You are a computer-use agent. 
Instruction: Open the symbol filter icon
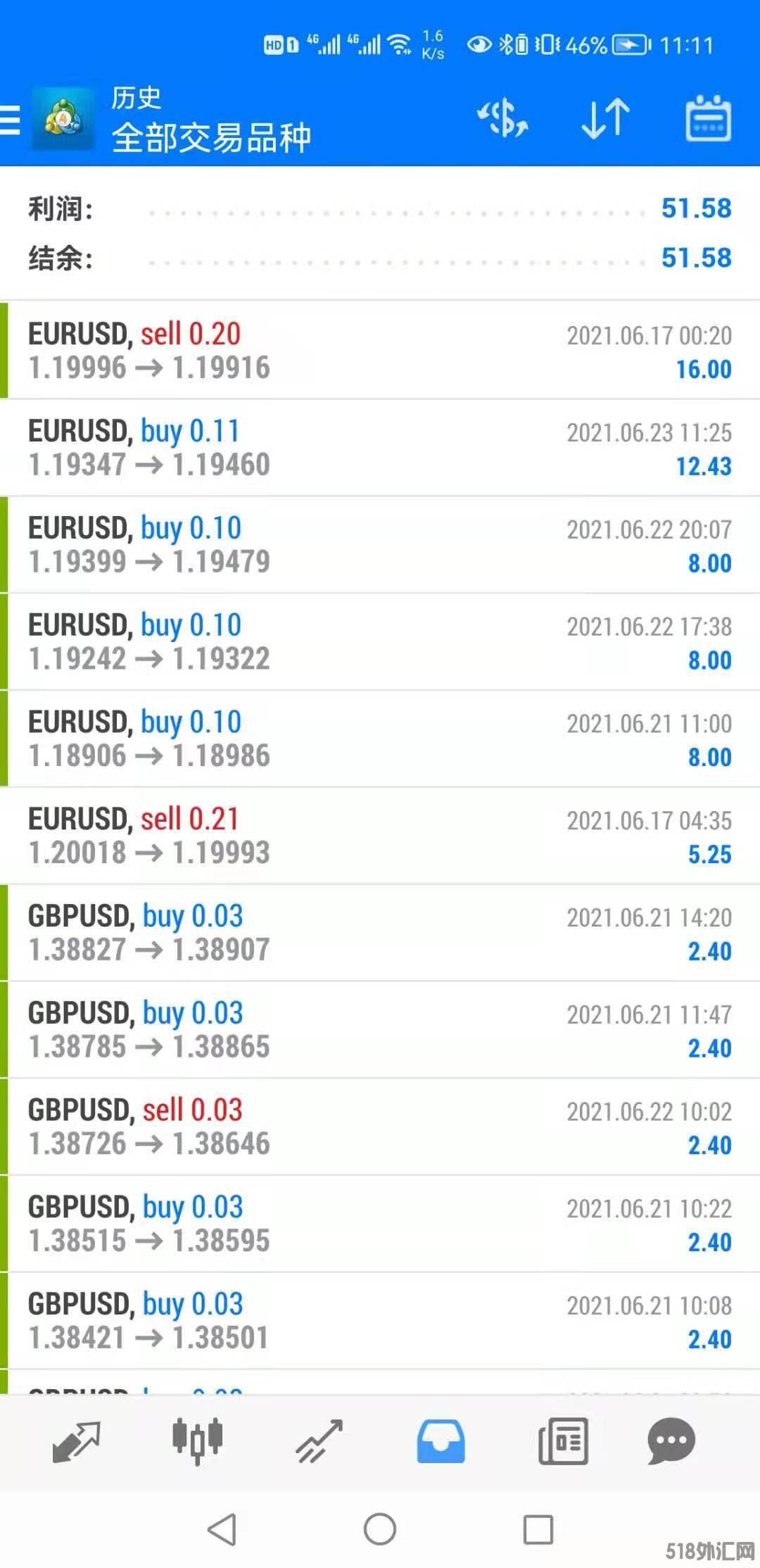coord(502,118)
